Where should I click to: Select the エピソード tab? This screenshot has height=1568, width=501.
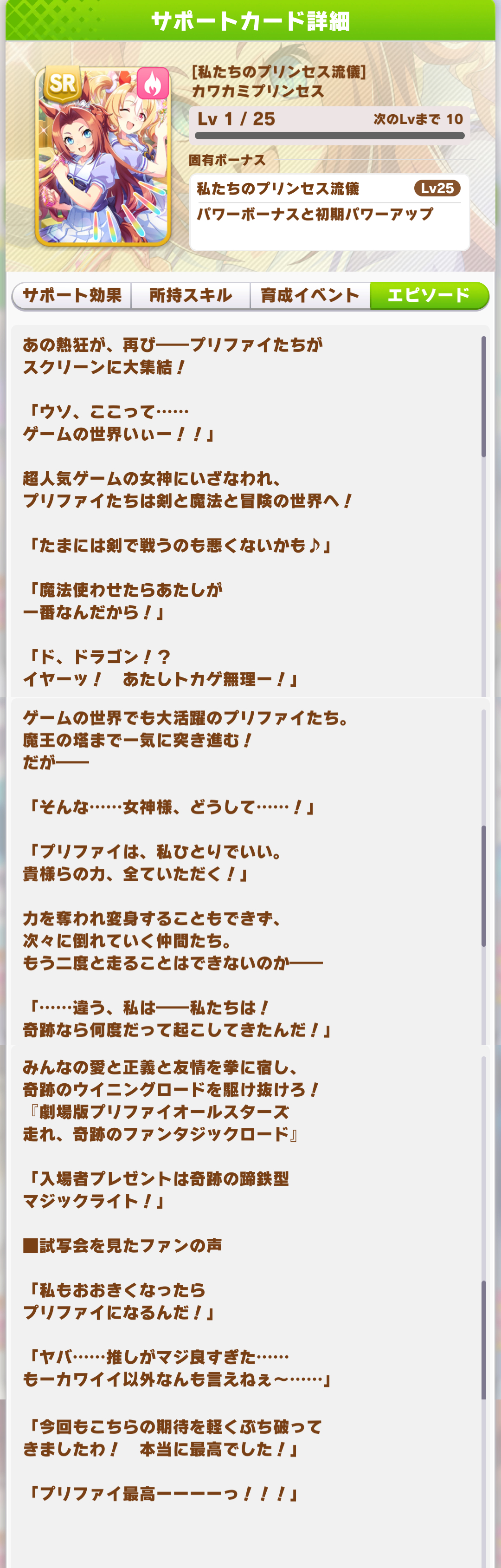coord(429,296)
